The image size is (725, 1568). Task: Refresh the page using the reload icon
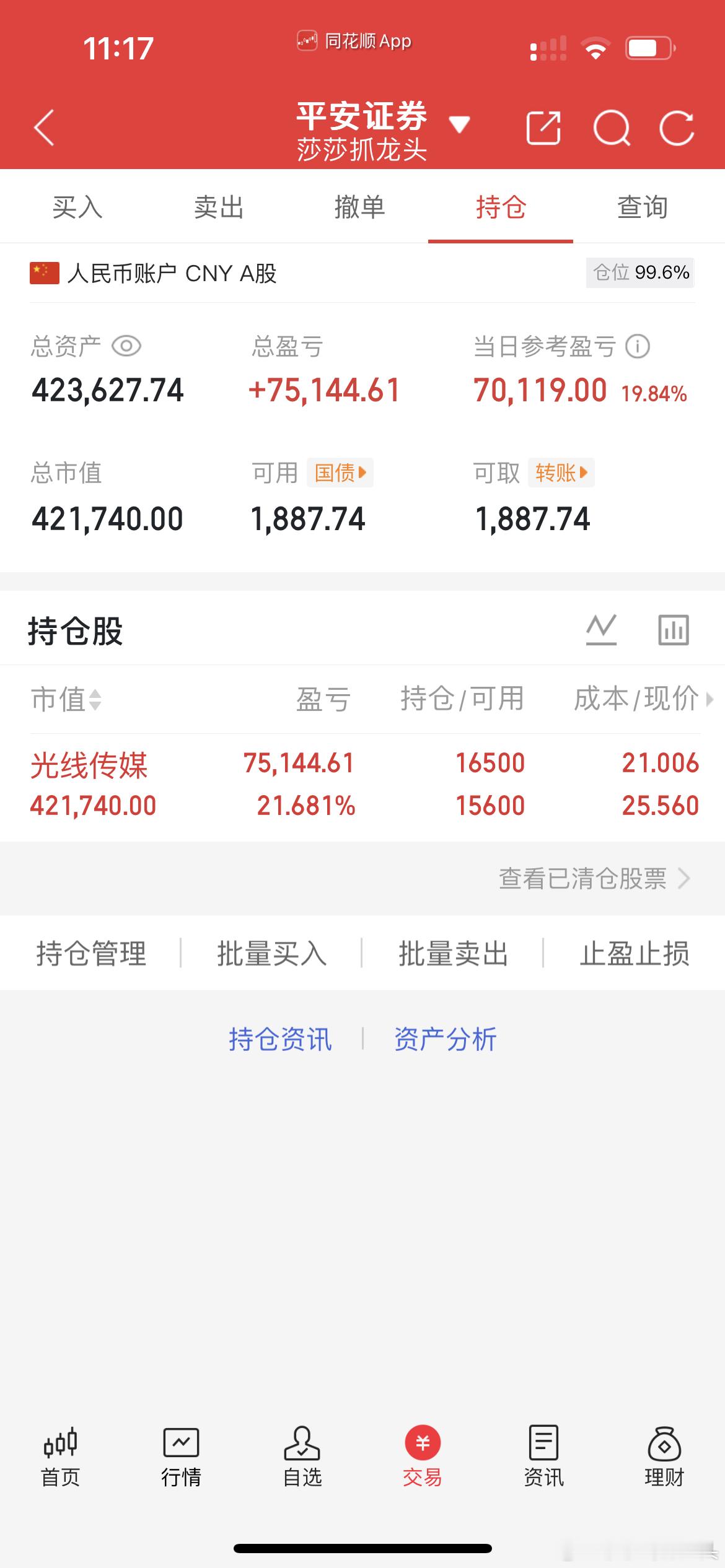(x=675, y=127)
